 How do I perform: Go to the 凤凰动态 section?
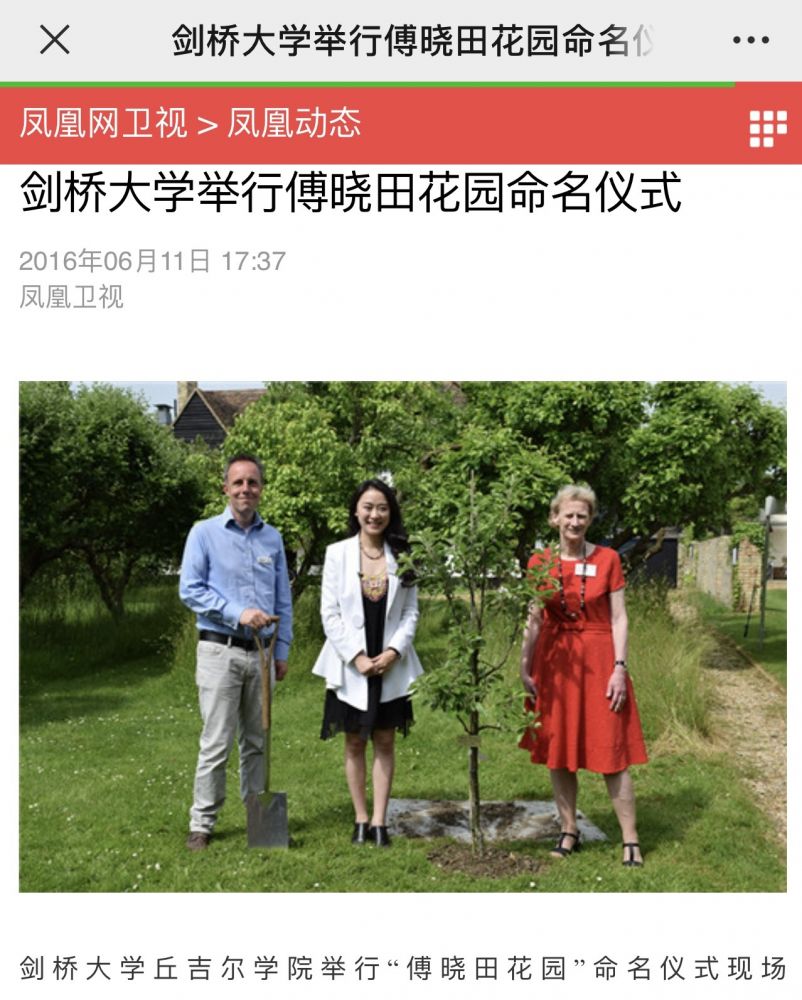293,124
